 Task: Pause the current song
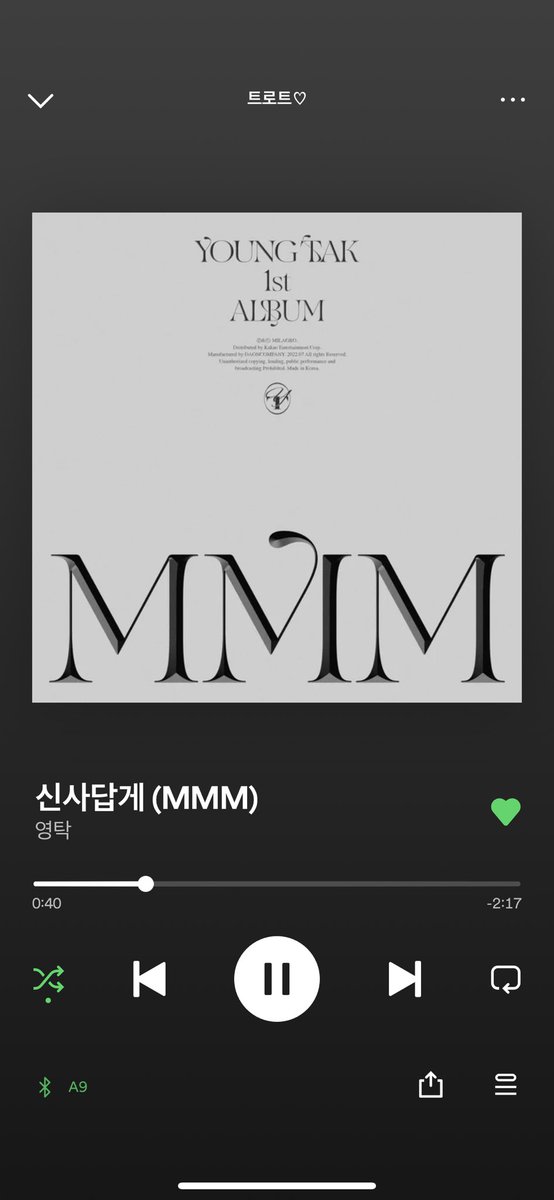coord(277,979)
